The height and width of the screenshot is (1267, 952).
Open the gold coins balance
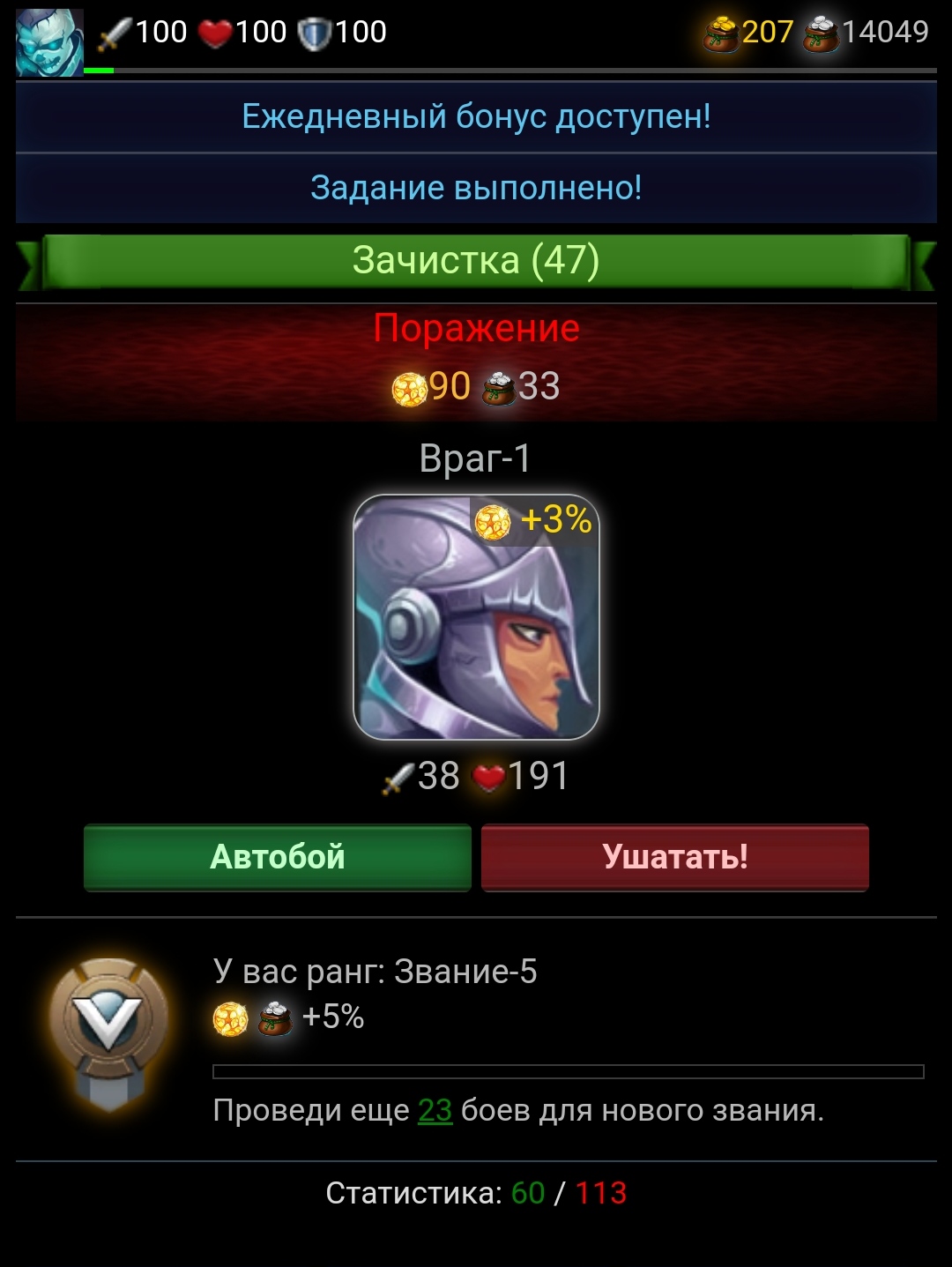click(749, 33)
